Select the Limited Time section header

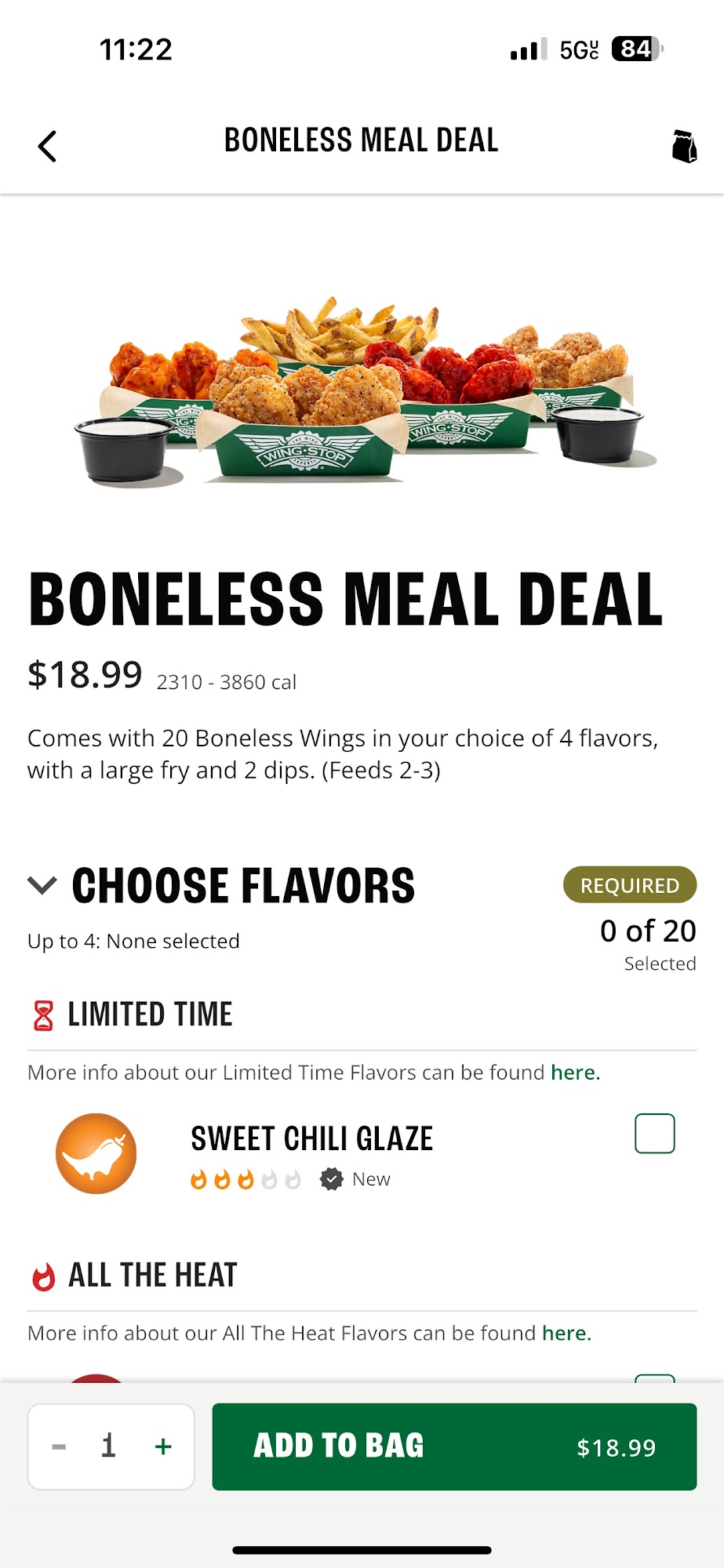(x=150, y=1013)
